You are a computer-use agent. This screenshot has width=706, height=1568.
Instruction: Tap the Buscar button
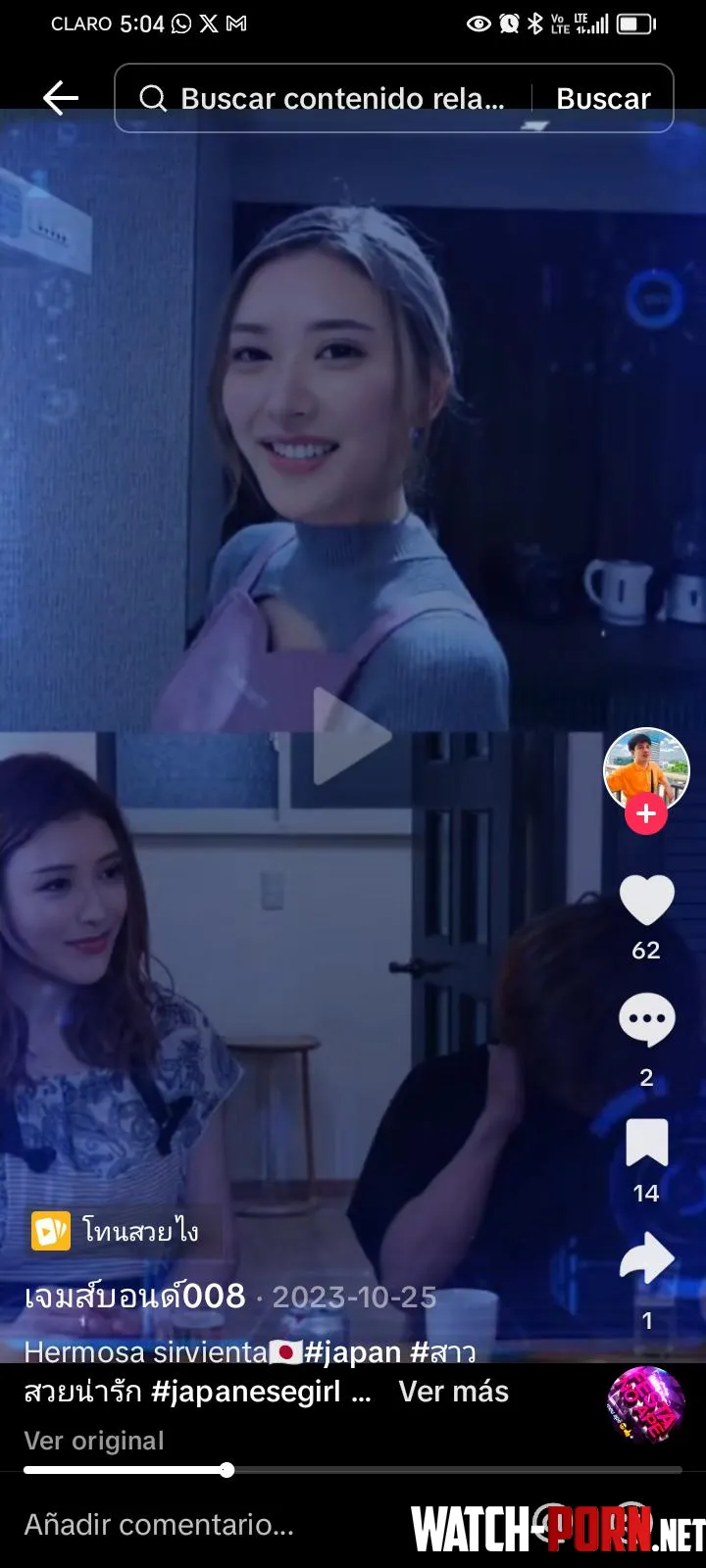pyautogui.click(x=603, y=98)
